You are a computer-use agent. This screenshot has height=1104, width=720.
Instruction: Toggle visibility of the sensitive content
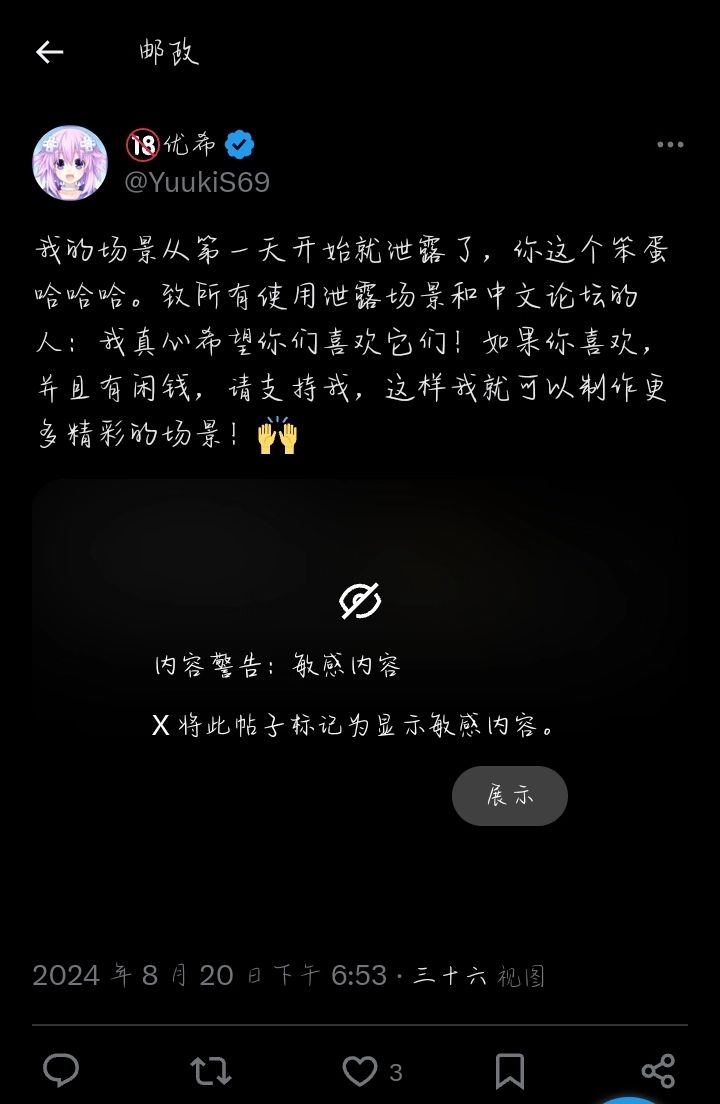point(509,796)
